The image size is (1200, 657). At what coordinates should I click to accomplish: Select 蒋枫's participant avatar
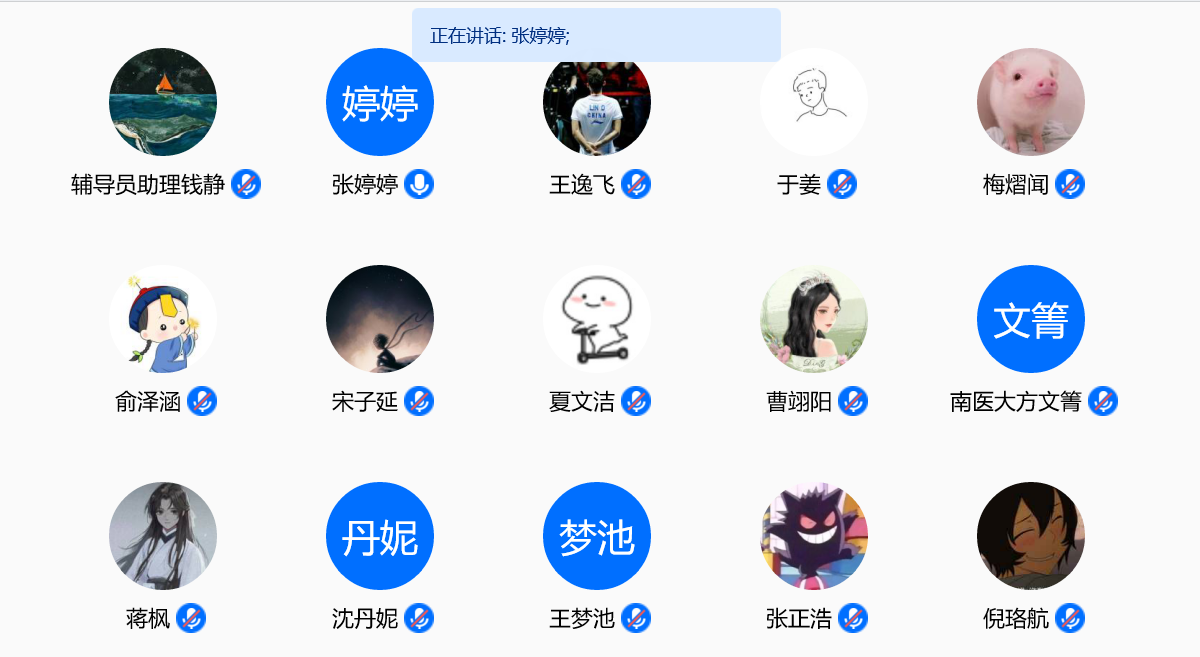(163, 536)
